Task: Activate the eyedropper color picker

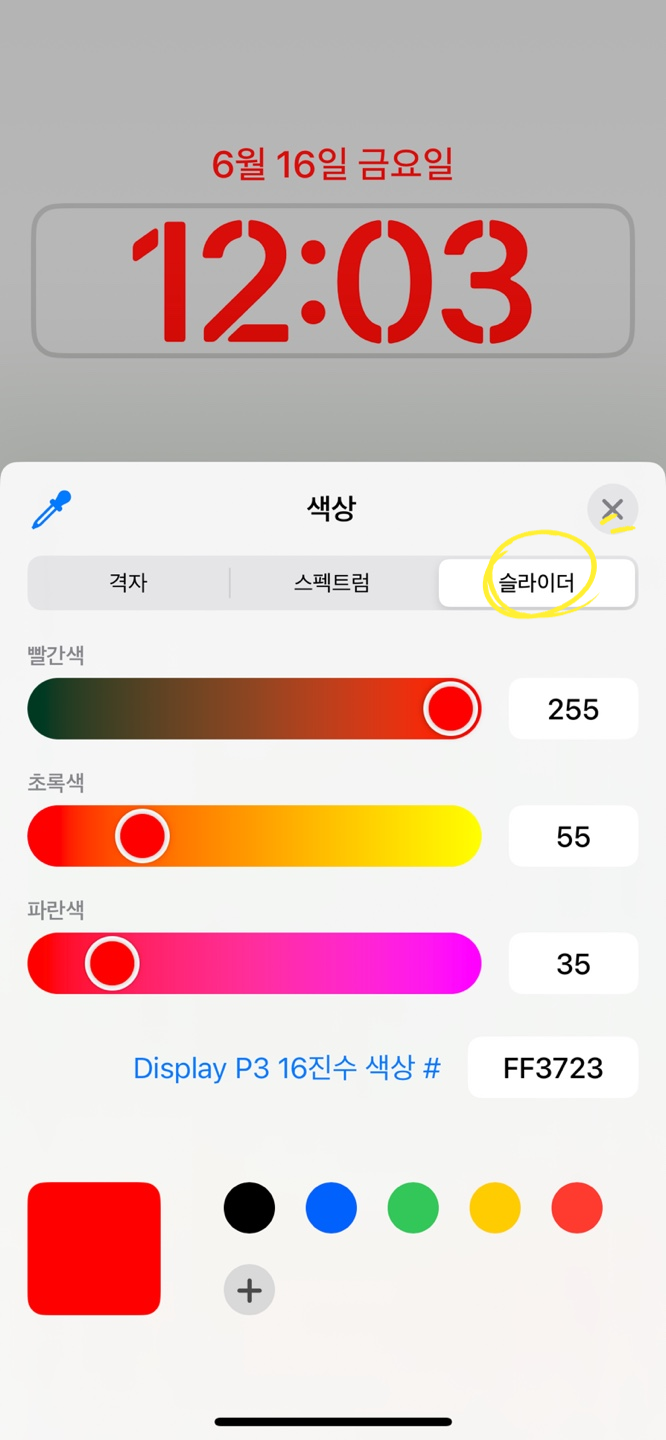Action: (x=51, y=510)
